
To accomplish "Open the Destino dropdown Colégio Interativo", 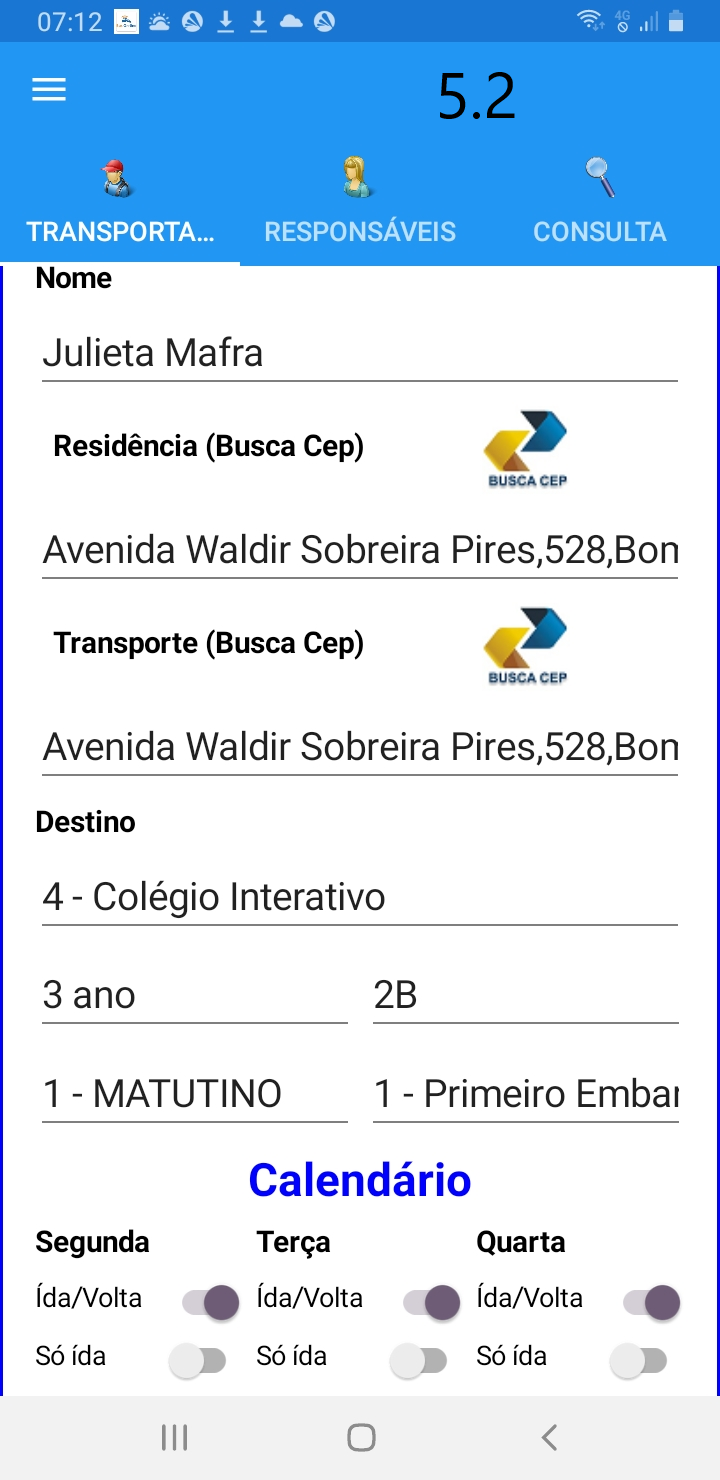I will (x=360, y=897).
